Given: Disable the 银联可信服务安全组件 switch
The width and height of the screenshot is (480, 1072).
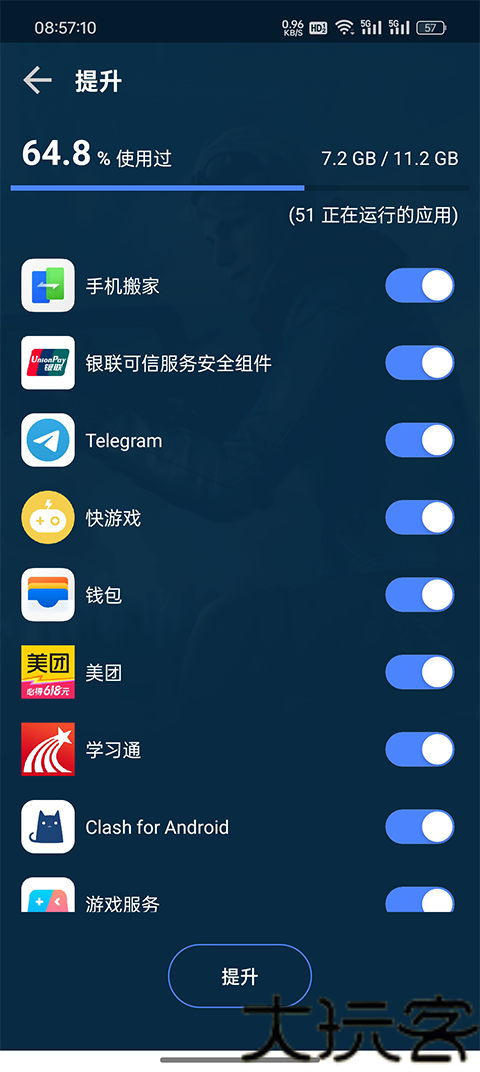Looking at the screenshot, I should tap(420, 362).
